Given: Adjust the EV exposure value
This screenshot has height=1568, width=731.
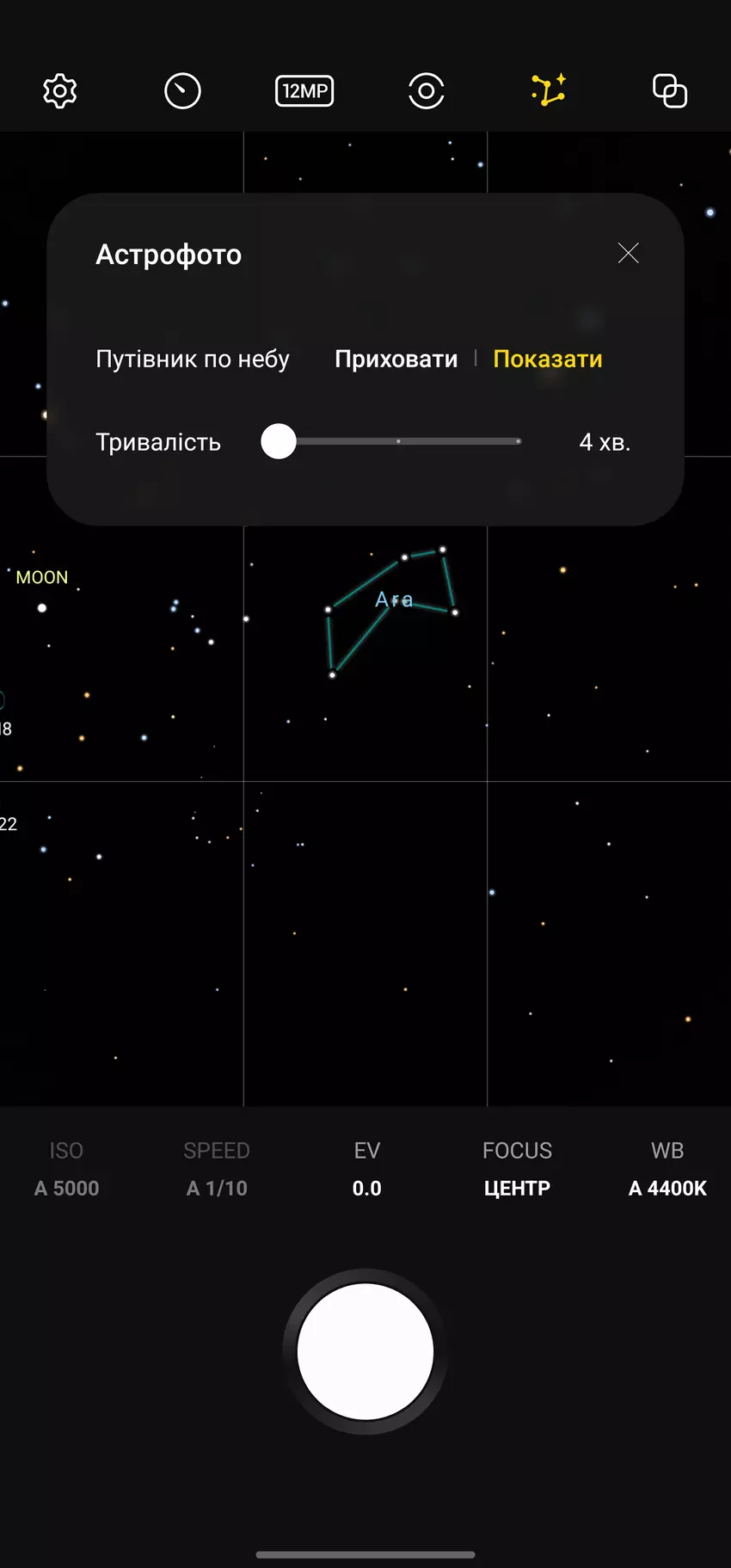Looking at the screenshot, I should (366, 1170).
